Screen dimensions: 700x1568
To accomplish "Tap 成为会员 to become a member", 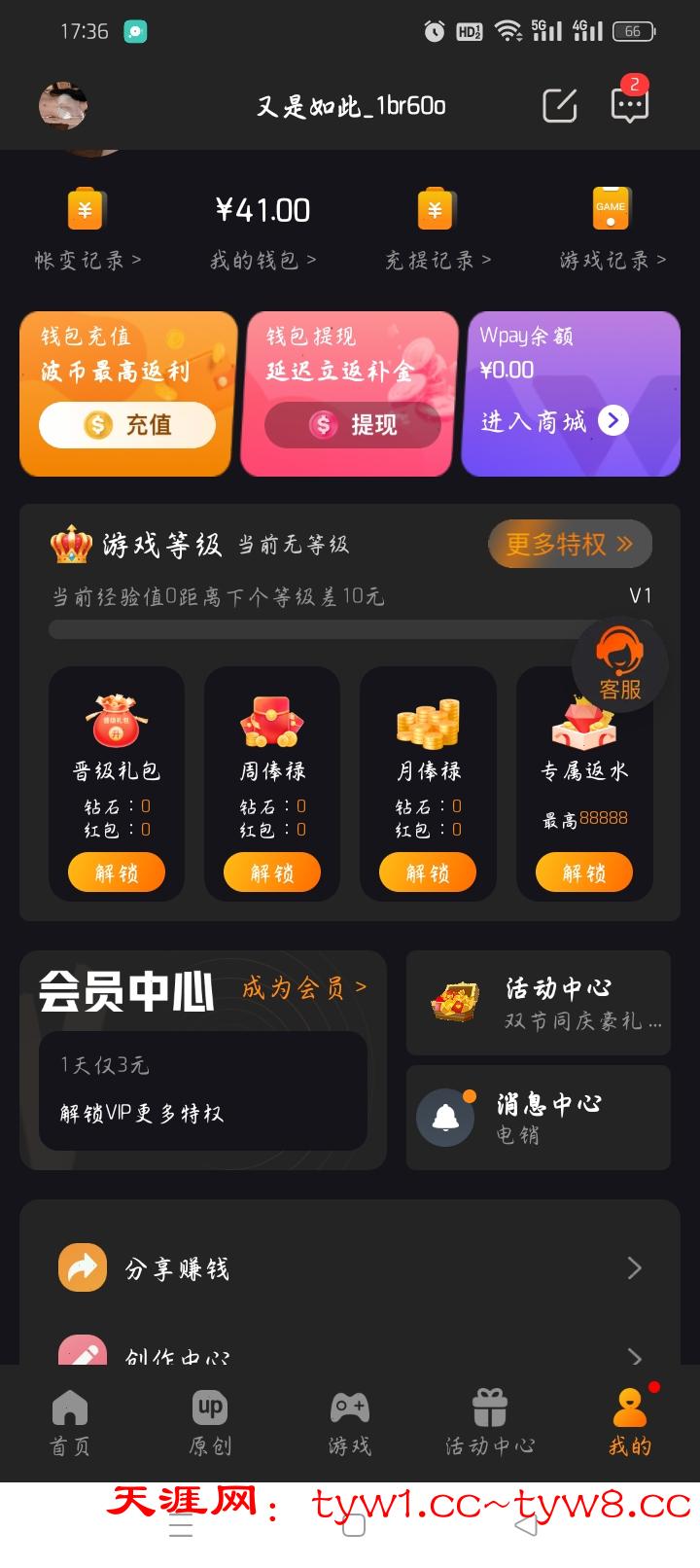I will tap(303, 988).
